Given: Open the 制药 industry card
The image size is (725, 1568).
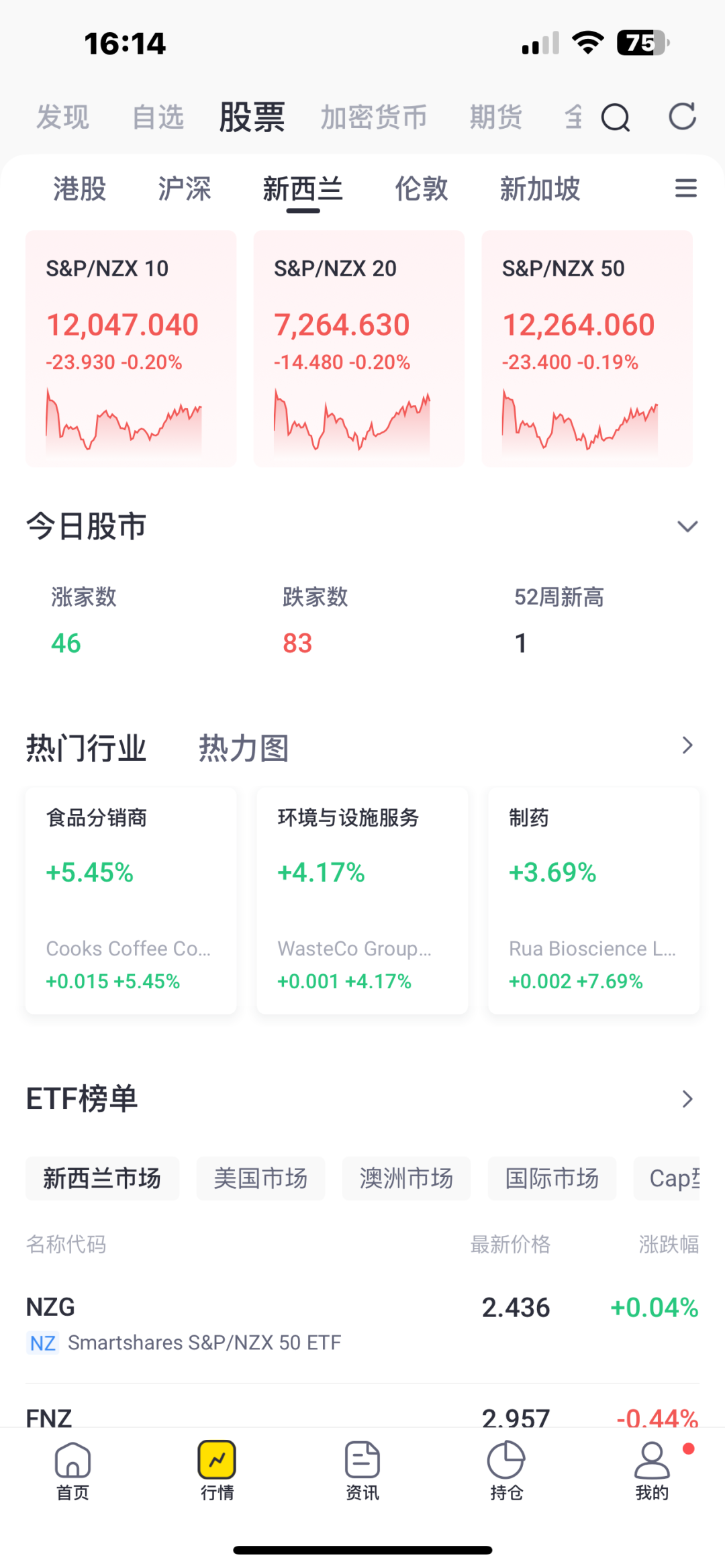Looking at the screenshot, I should [x=594, y=900].
